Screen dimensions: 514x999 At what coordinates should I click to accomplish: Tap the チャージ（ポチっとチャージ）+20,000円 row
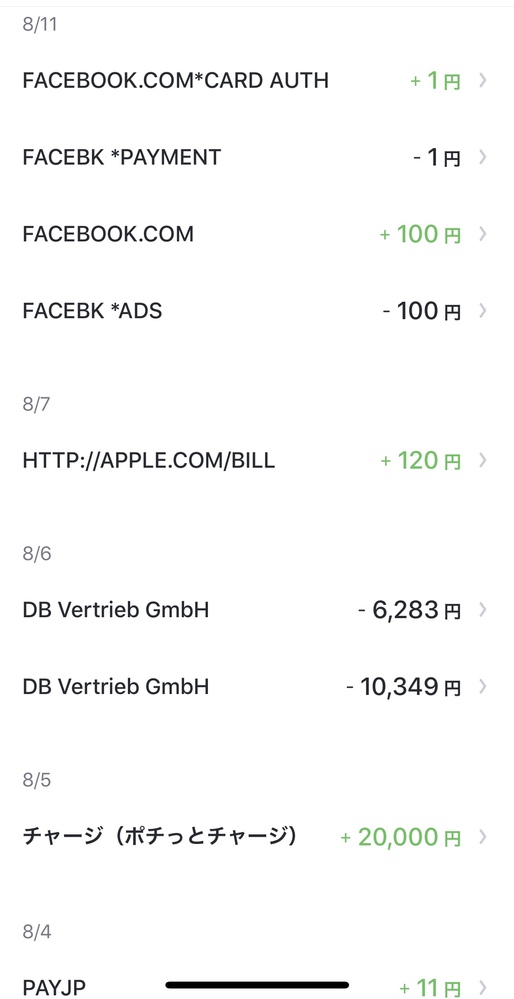tap(257, 837)
